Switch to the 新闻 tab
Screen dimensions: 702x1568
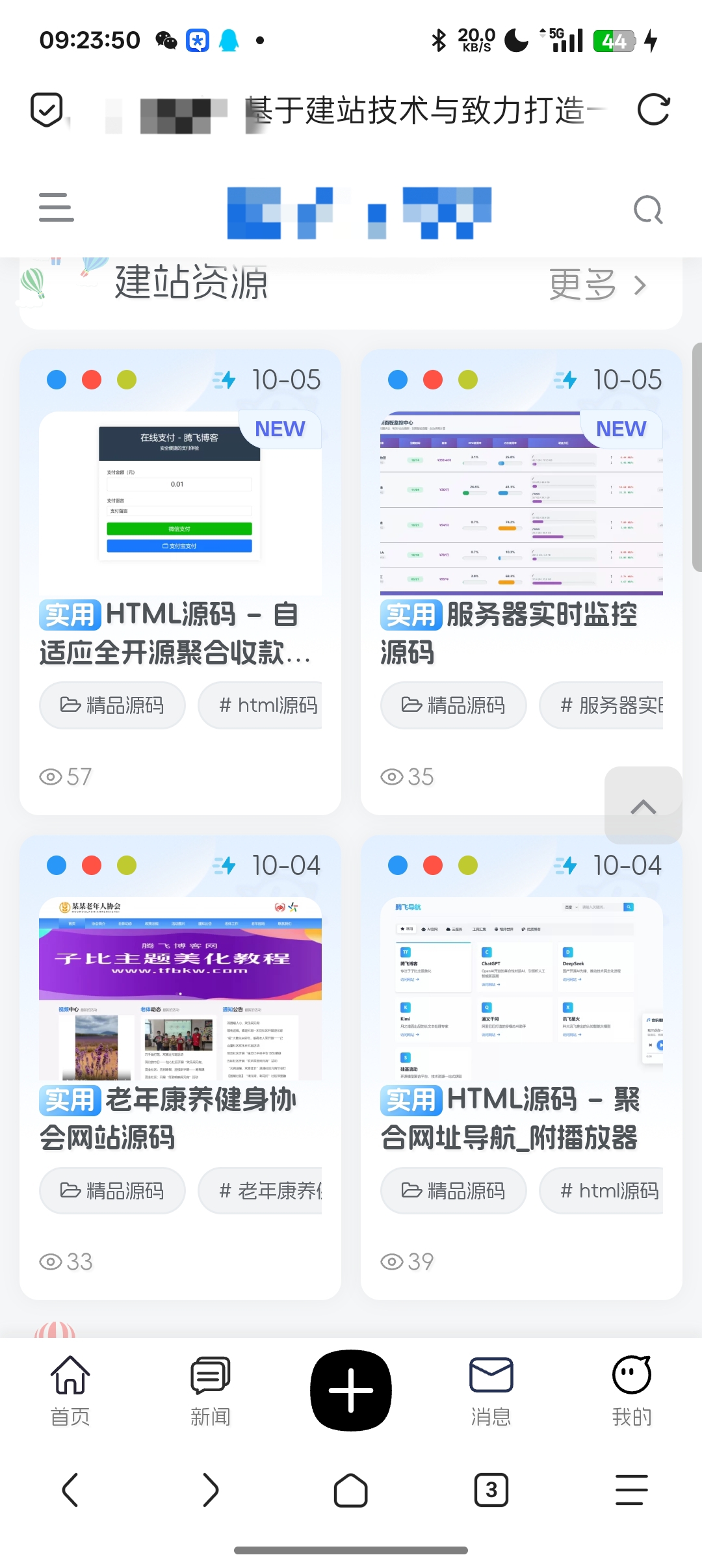[210, 1376]
